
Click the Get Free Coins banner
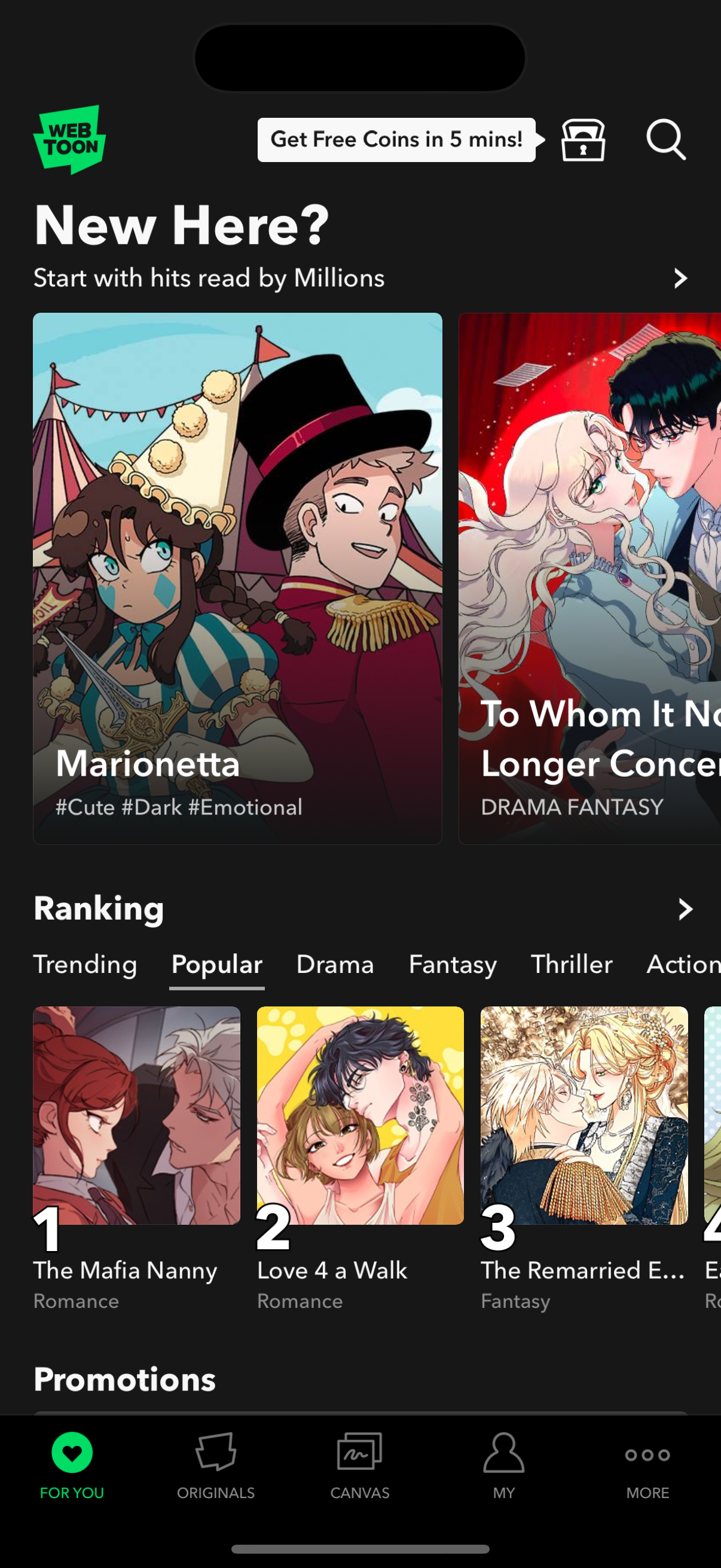(396, 139)
